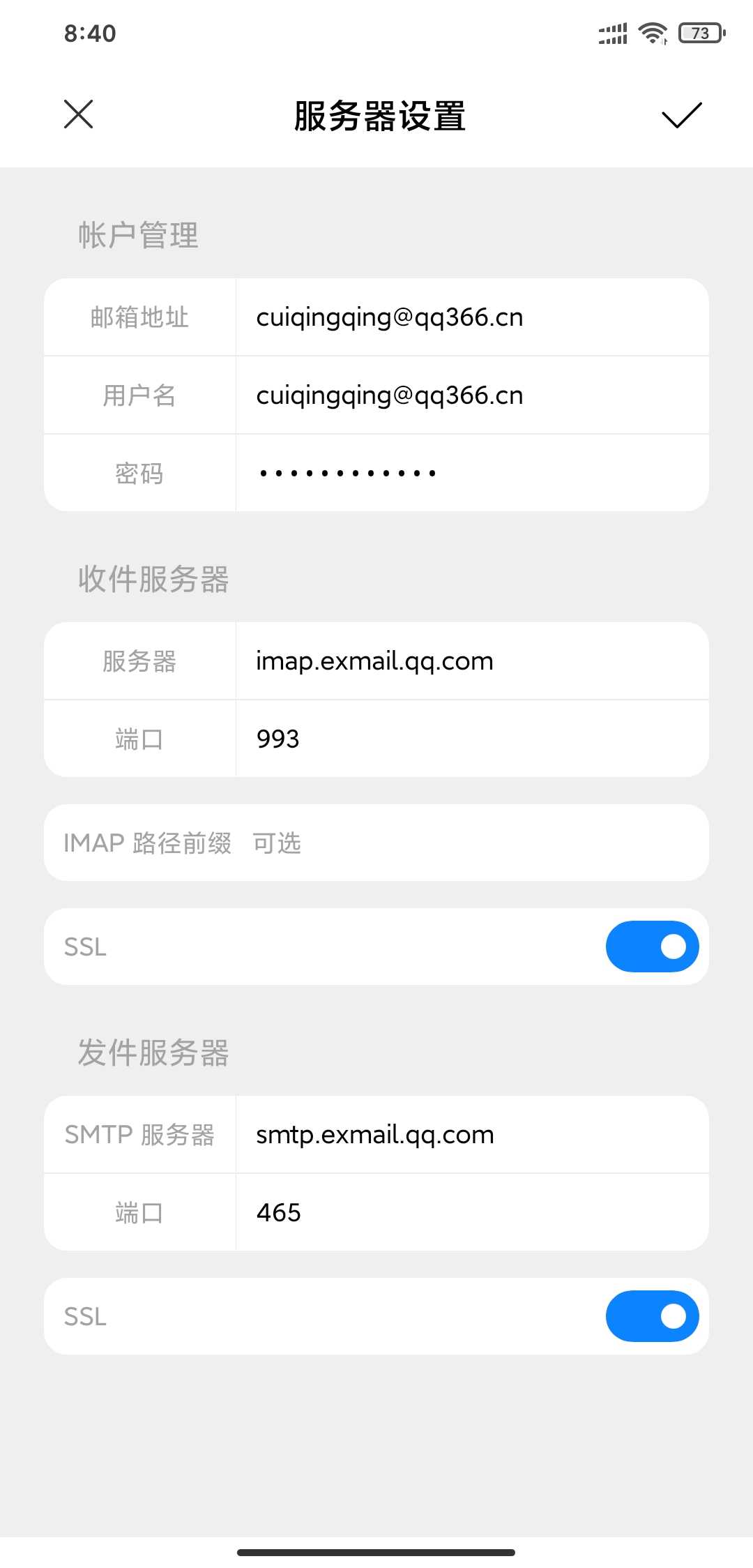Screen dimensions: 753x1568
Task: Edit the SMTP server smtp.exmail.qq.com field
Action: [x=471, y=1135]
